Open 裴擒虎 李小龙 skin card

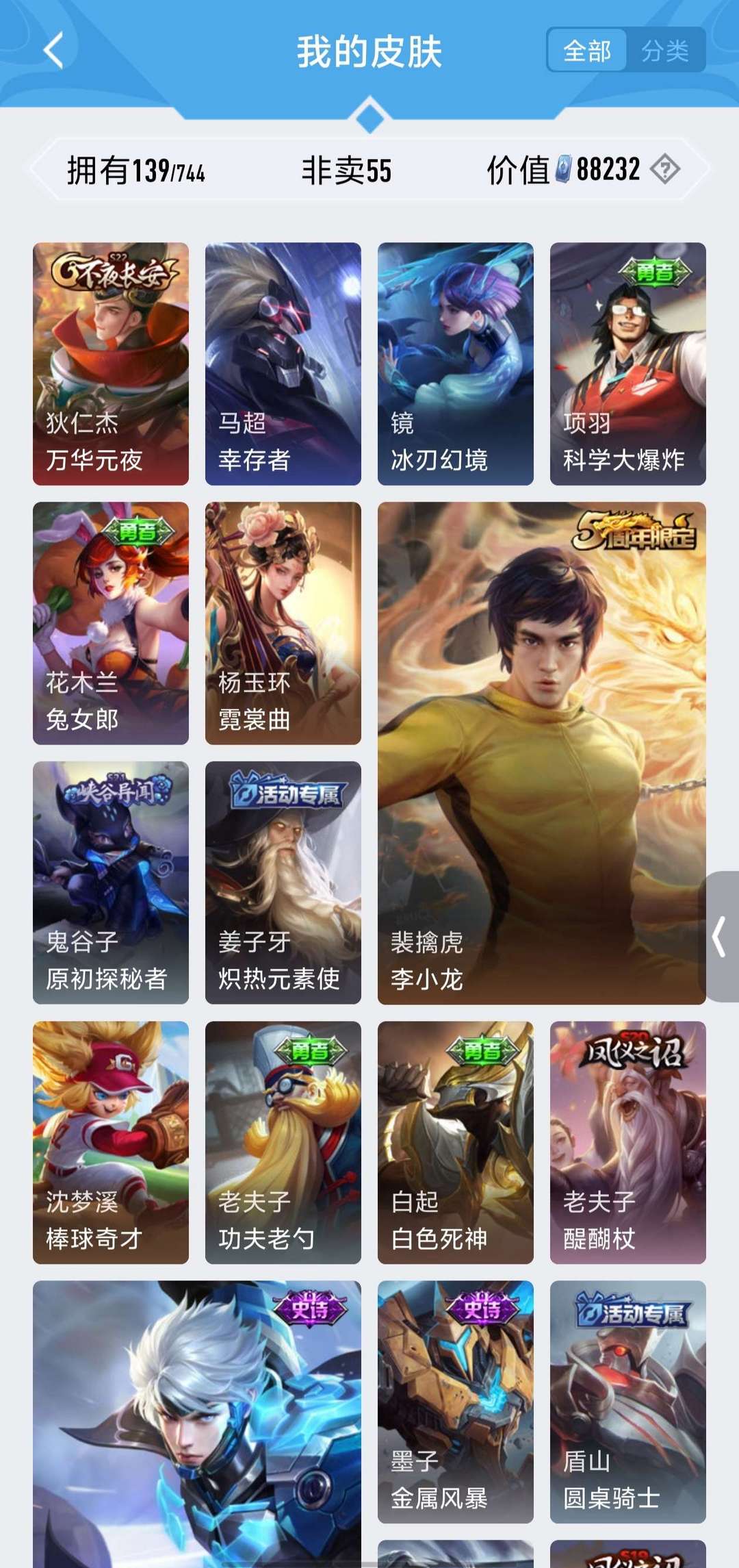[541, 753]
